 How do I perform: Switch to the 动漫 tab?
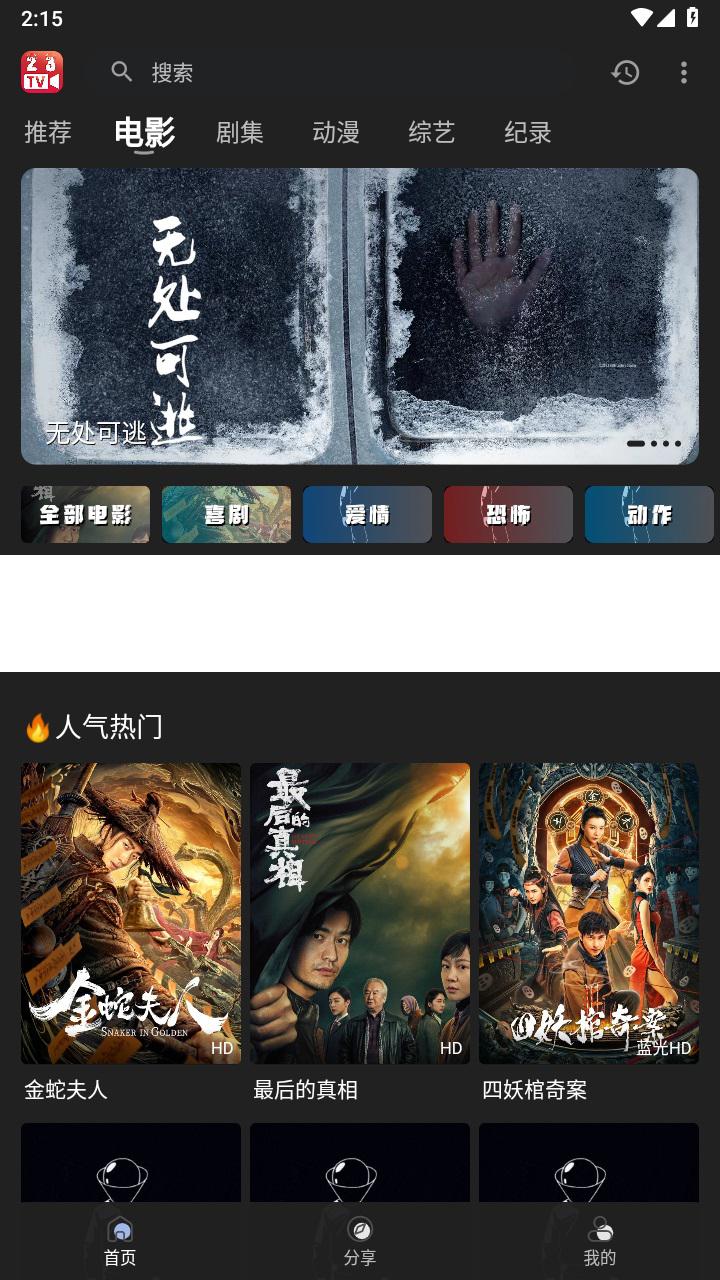(x=336, y=132)
